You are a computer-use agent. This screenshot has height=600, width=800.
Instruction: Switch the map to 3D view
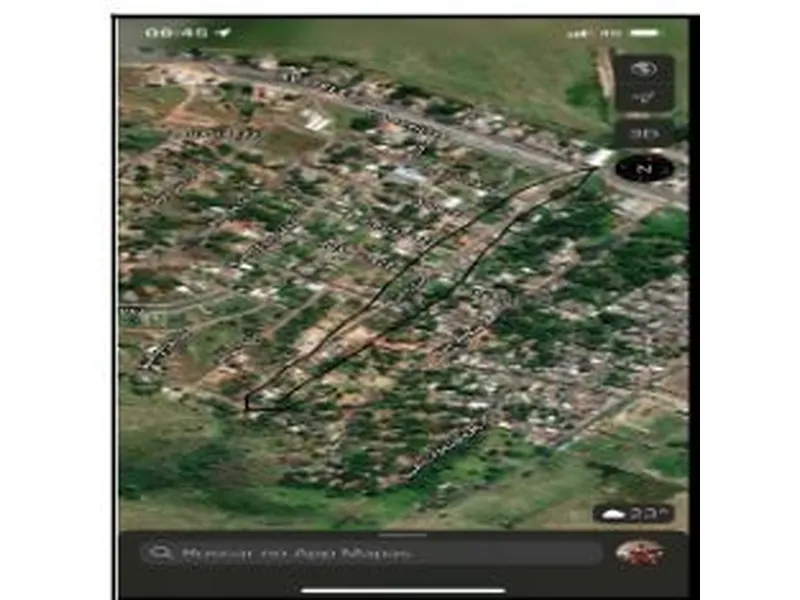click(x=643, y=131)
